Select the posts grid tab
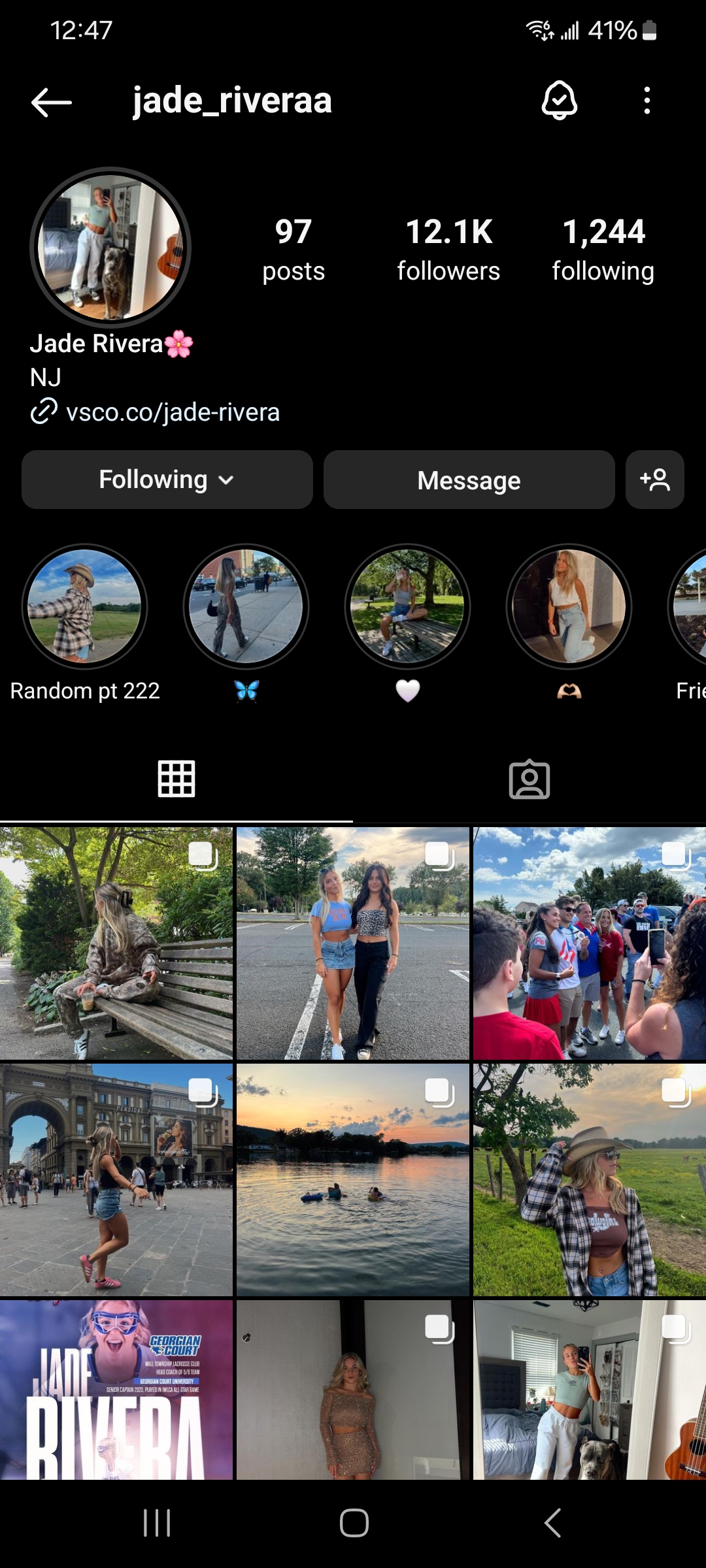Viewport: 706px width, 1568px height. 176,779
